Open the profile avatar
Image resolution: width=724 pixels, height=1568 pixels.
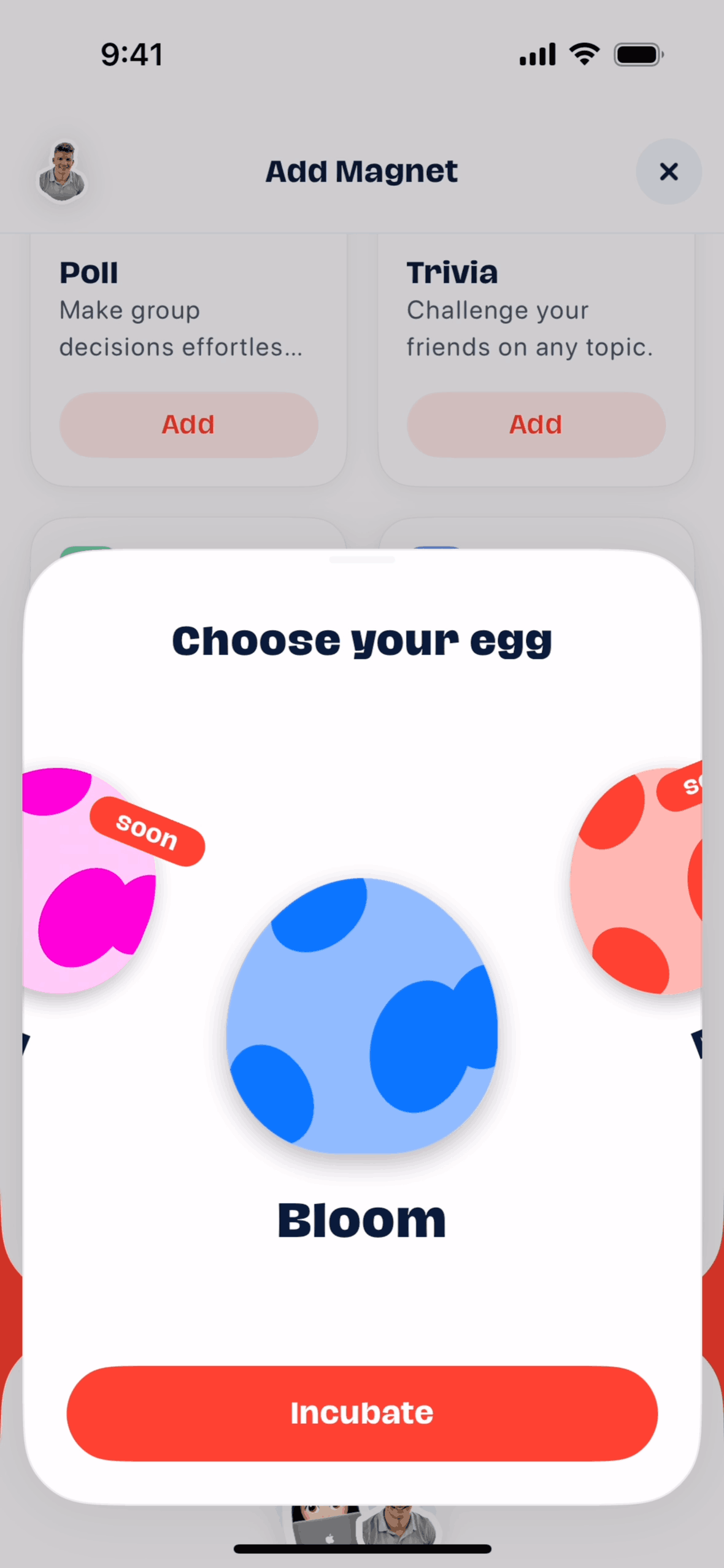[62, 172]
